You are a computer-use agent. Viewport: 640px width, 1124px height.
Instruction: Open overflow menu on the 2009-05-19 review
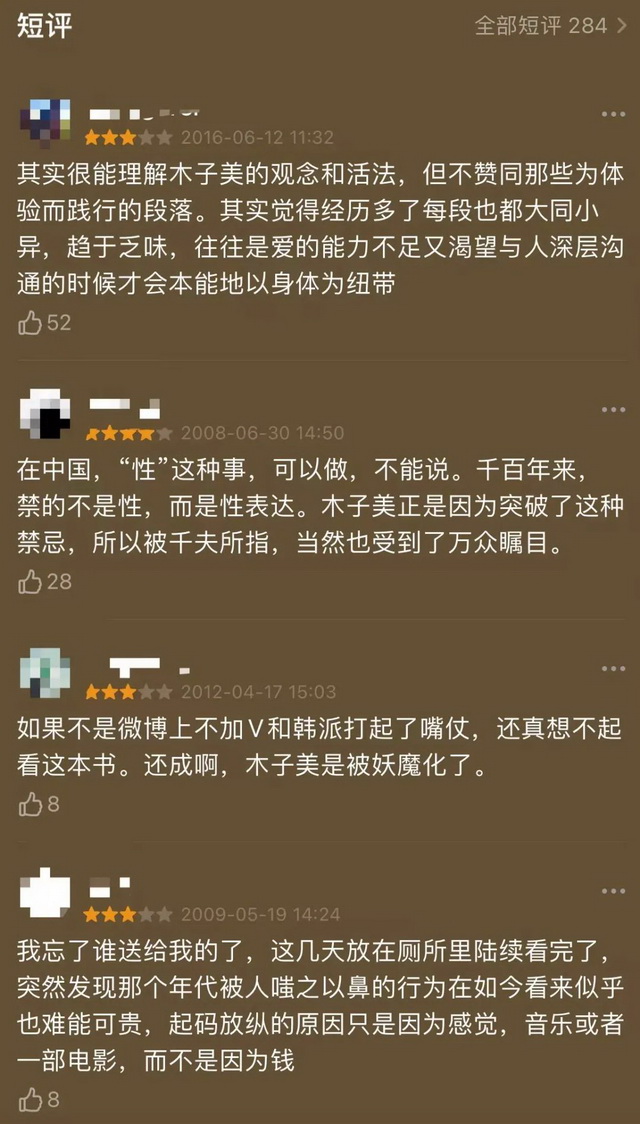613,891
